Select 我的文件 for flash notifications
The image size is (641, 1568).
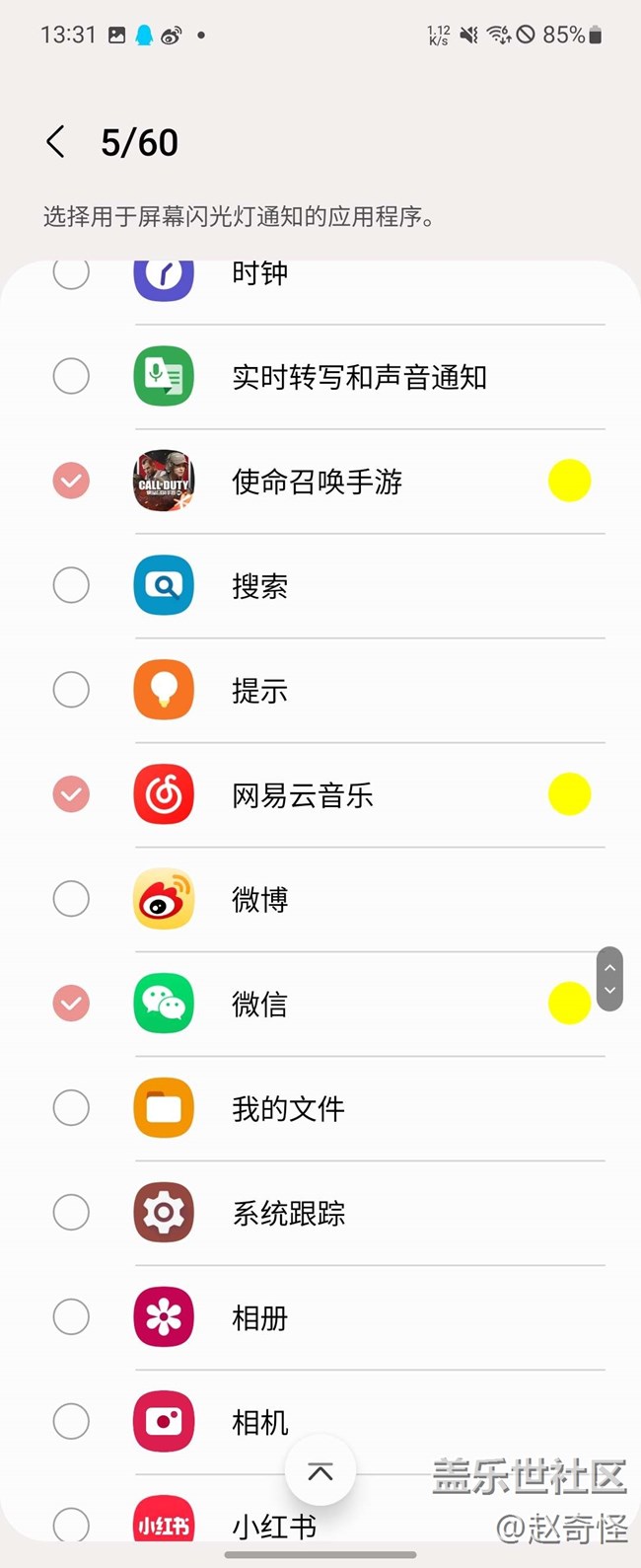click(71, 1108)
